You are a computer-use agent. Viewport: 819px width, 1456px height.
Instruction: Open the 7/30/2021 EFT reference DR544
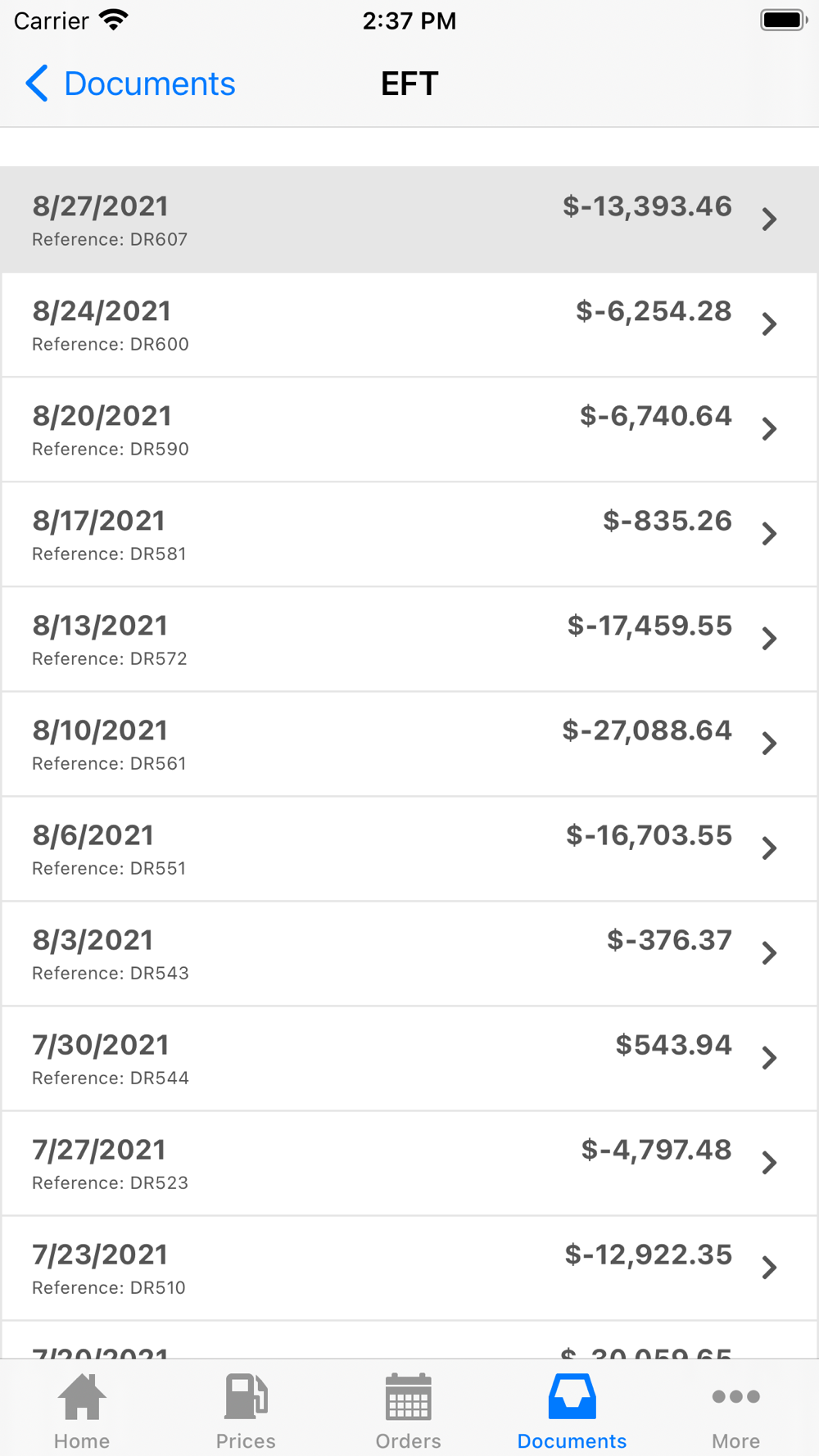pyautogui.click(x=409, y=1058)
